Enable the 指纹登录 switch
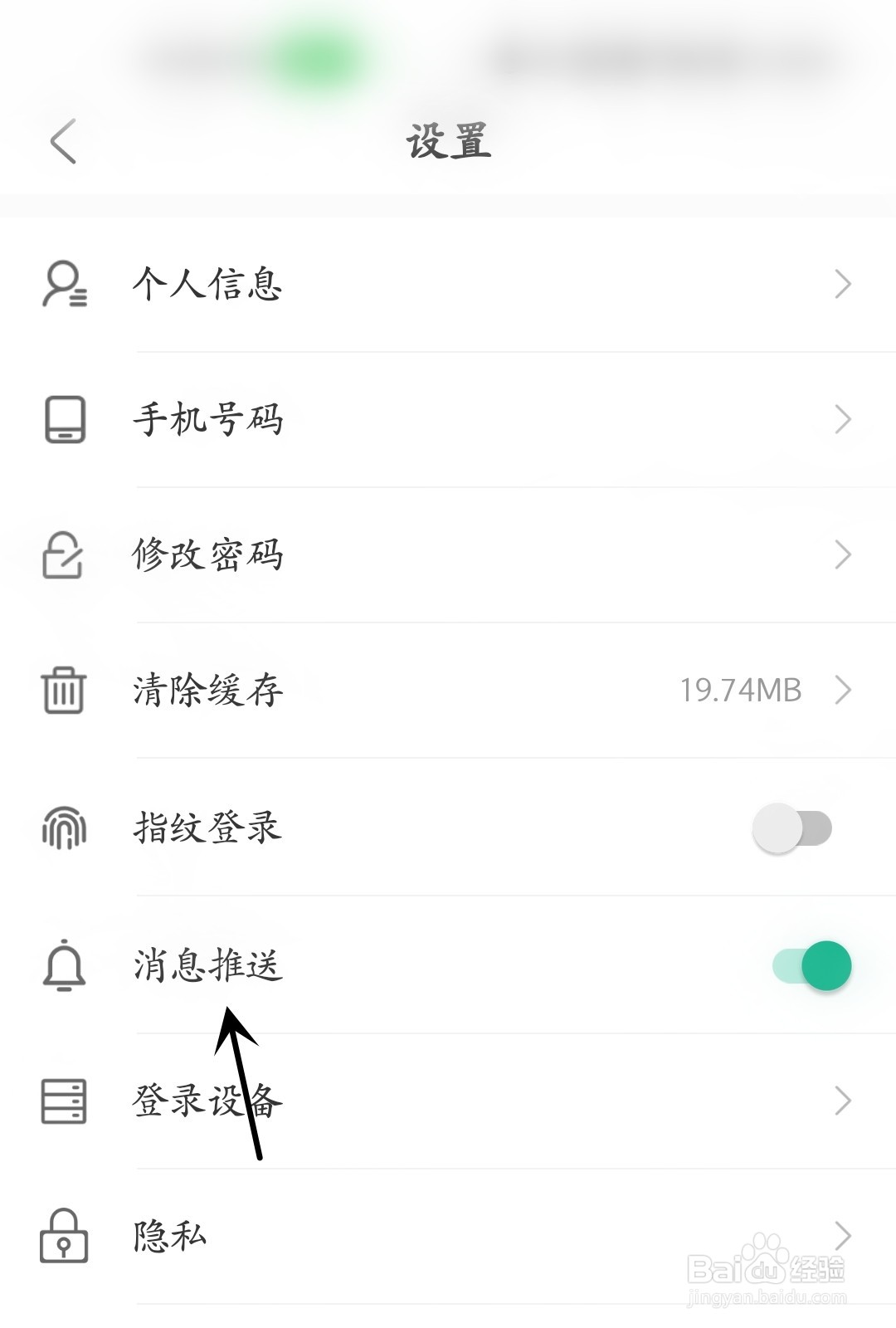 791,828
